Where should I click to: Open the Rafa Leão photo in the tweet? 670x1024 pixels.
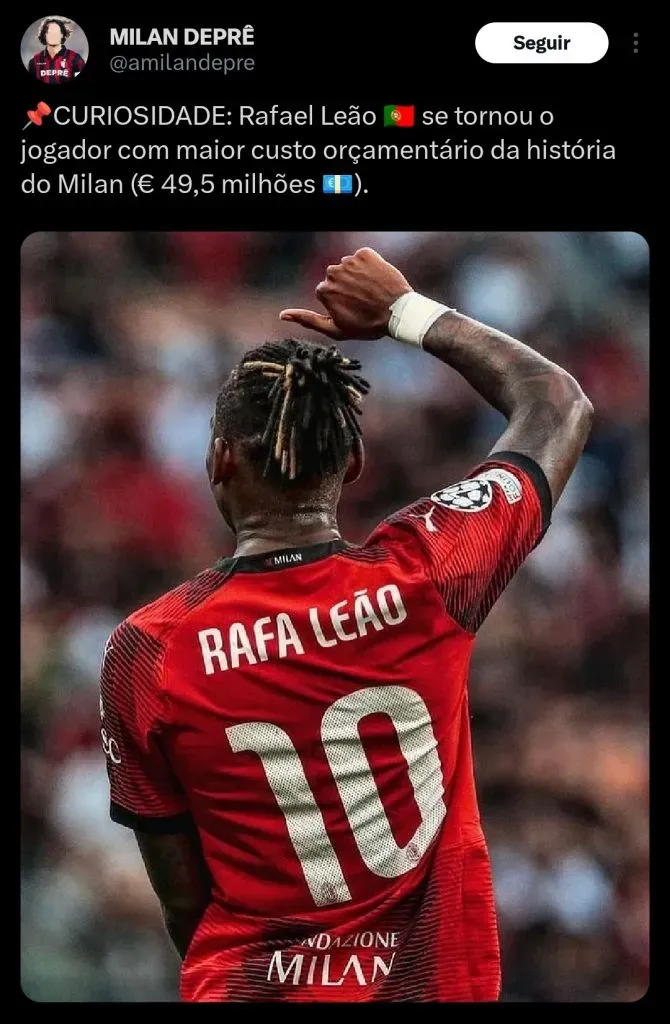335,615
